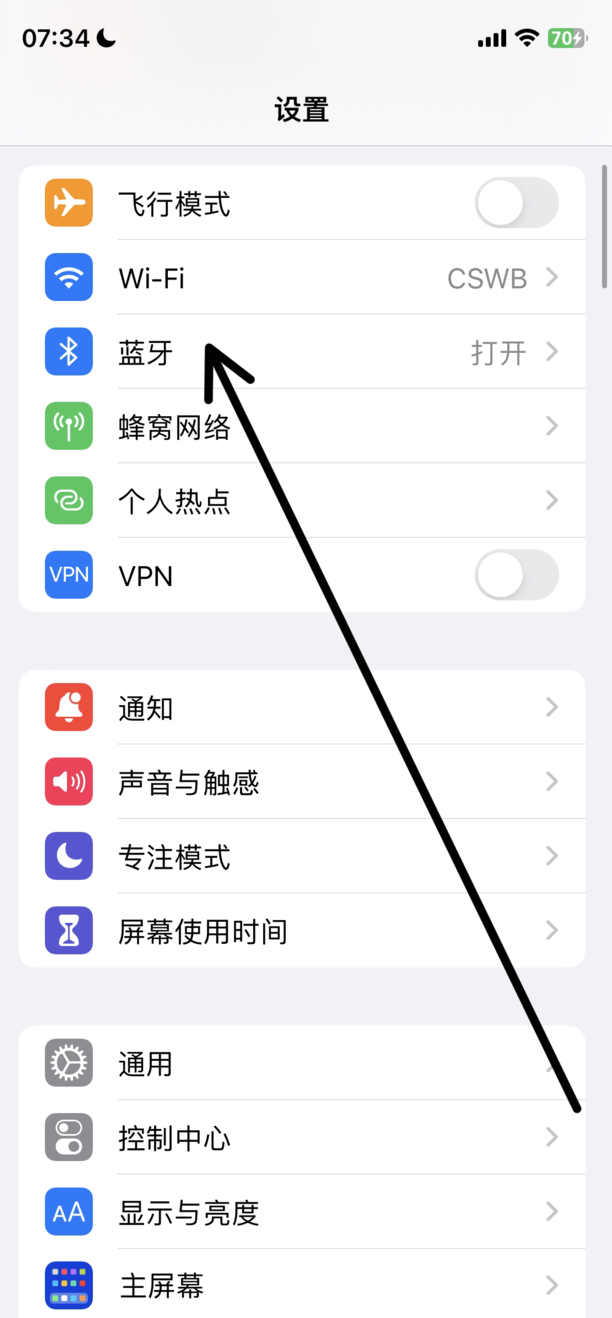Open 通用 general settings
The width and height of the screenshot is (612, 1318).
tap(302, 1063)
